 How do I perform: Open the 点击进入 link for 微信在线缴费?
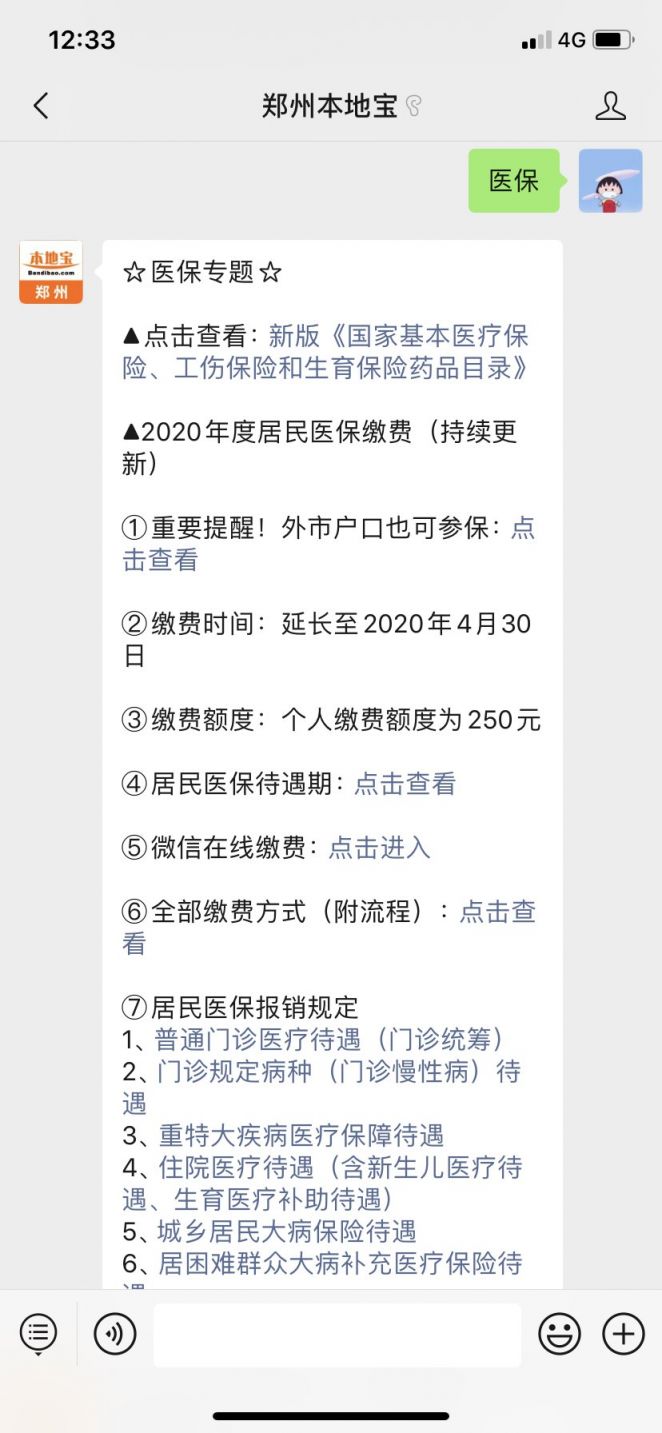[379, 848]
